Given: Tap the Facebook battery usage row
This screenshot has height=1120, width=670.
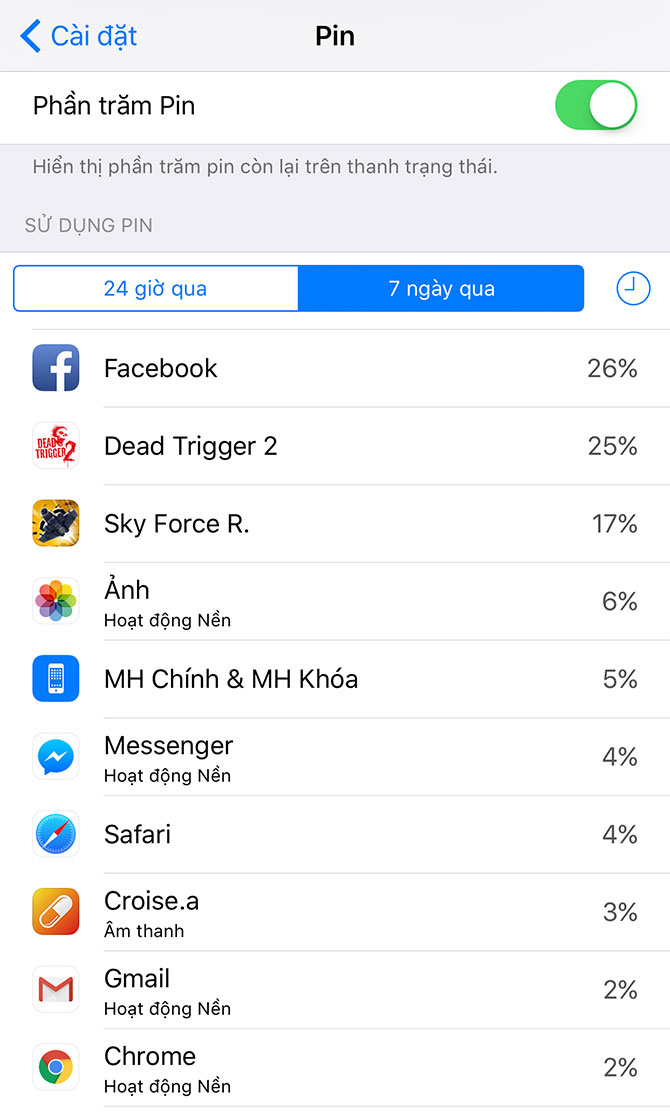Looking at the screenshot, I should point(335,368).
